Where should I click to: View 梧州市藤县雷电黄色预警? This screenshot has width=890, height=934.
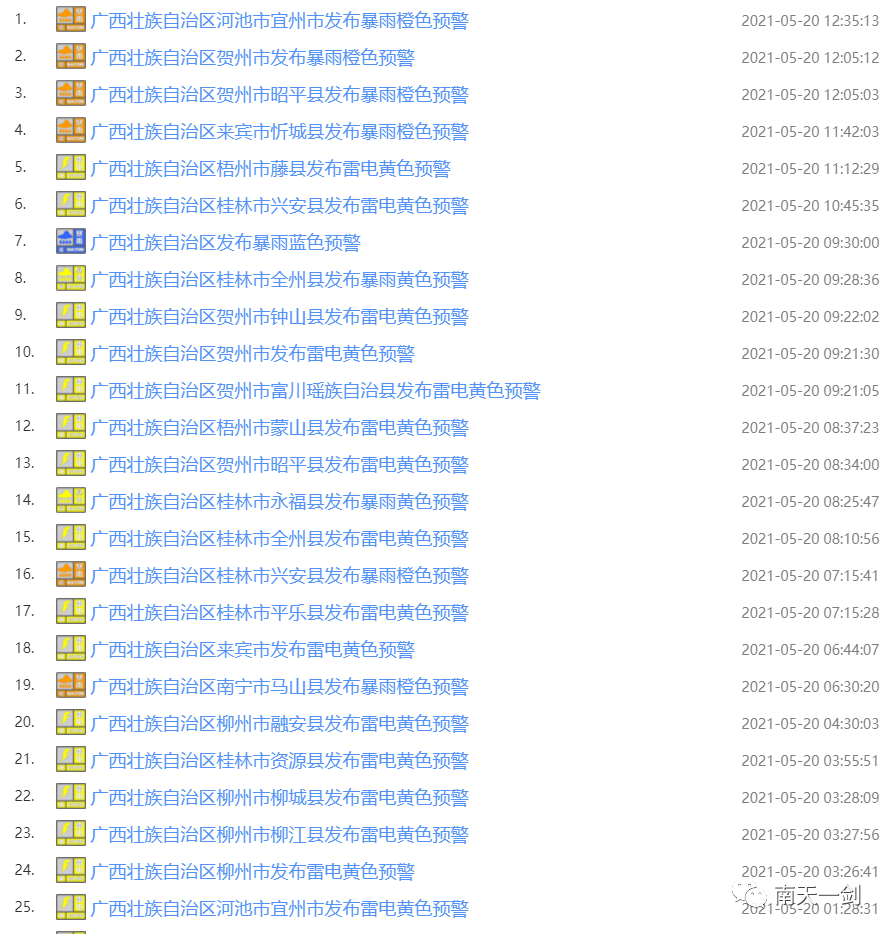click(x=270, y=169)
